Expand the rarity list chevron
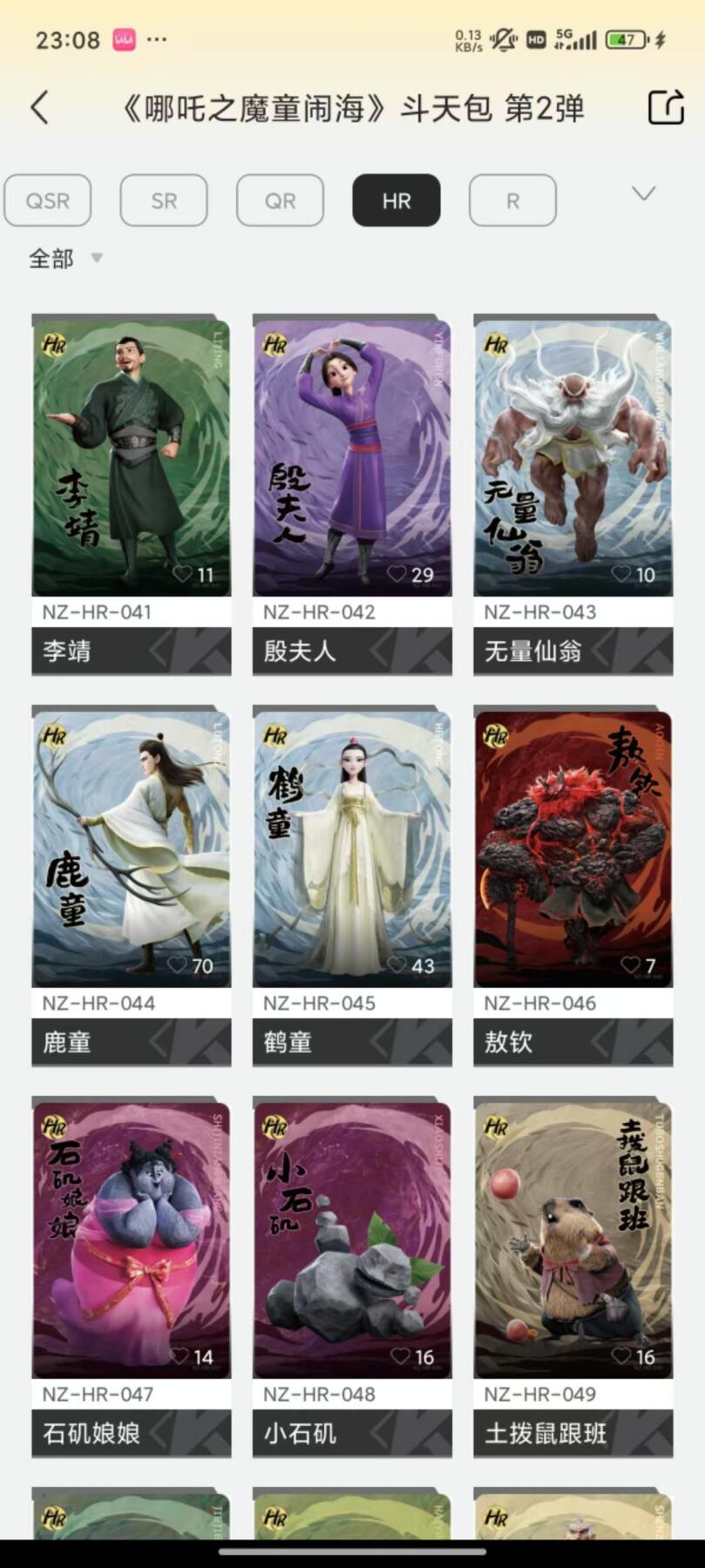Screen dimensions: 705x1568 click(x=643, y=193)
